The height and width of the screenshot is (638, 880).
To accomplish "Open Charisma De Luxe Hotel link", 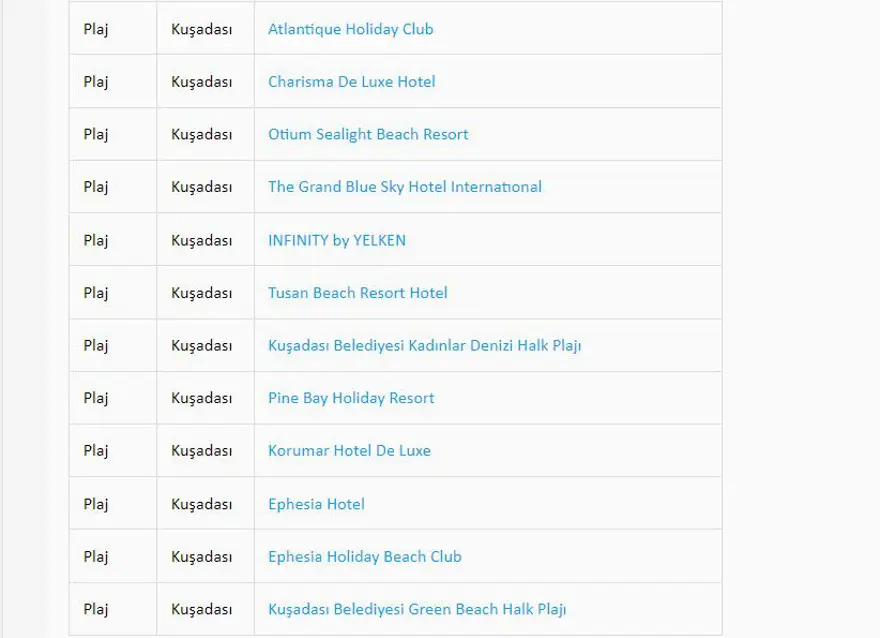I will pyautogui.click(x=351, y=82).
